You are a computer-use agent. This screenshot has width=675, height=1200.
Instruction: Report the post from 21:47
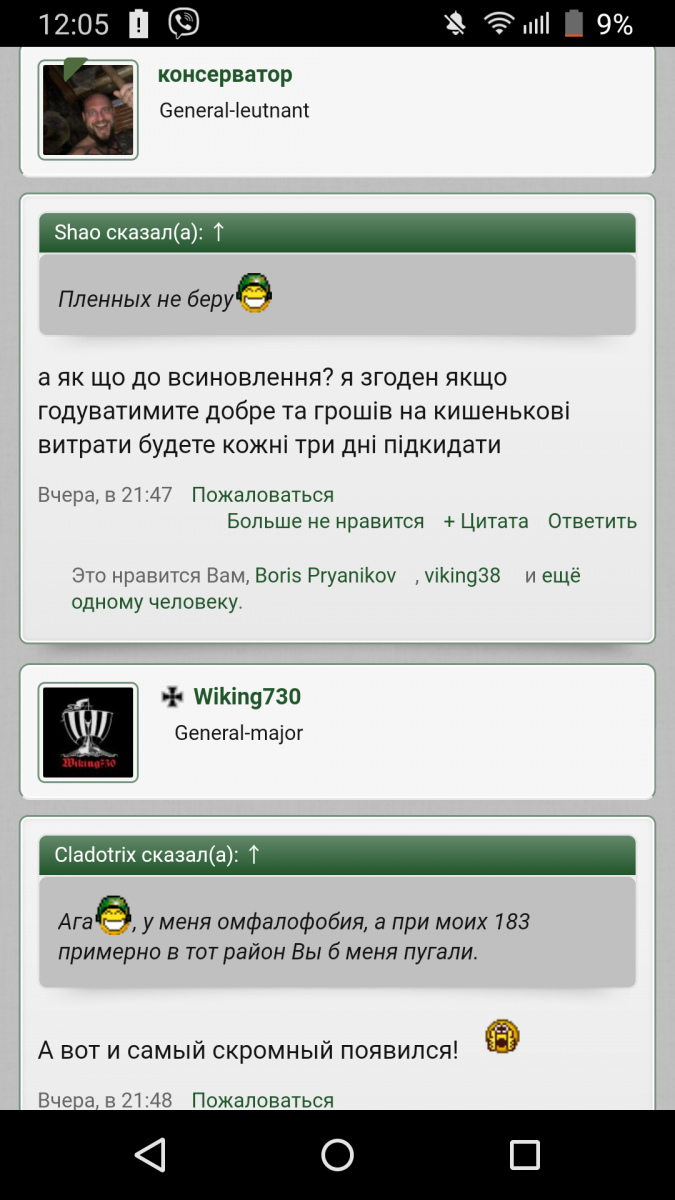pos(262,495)
